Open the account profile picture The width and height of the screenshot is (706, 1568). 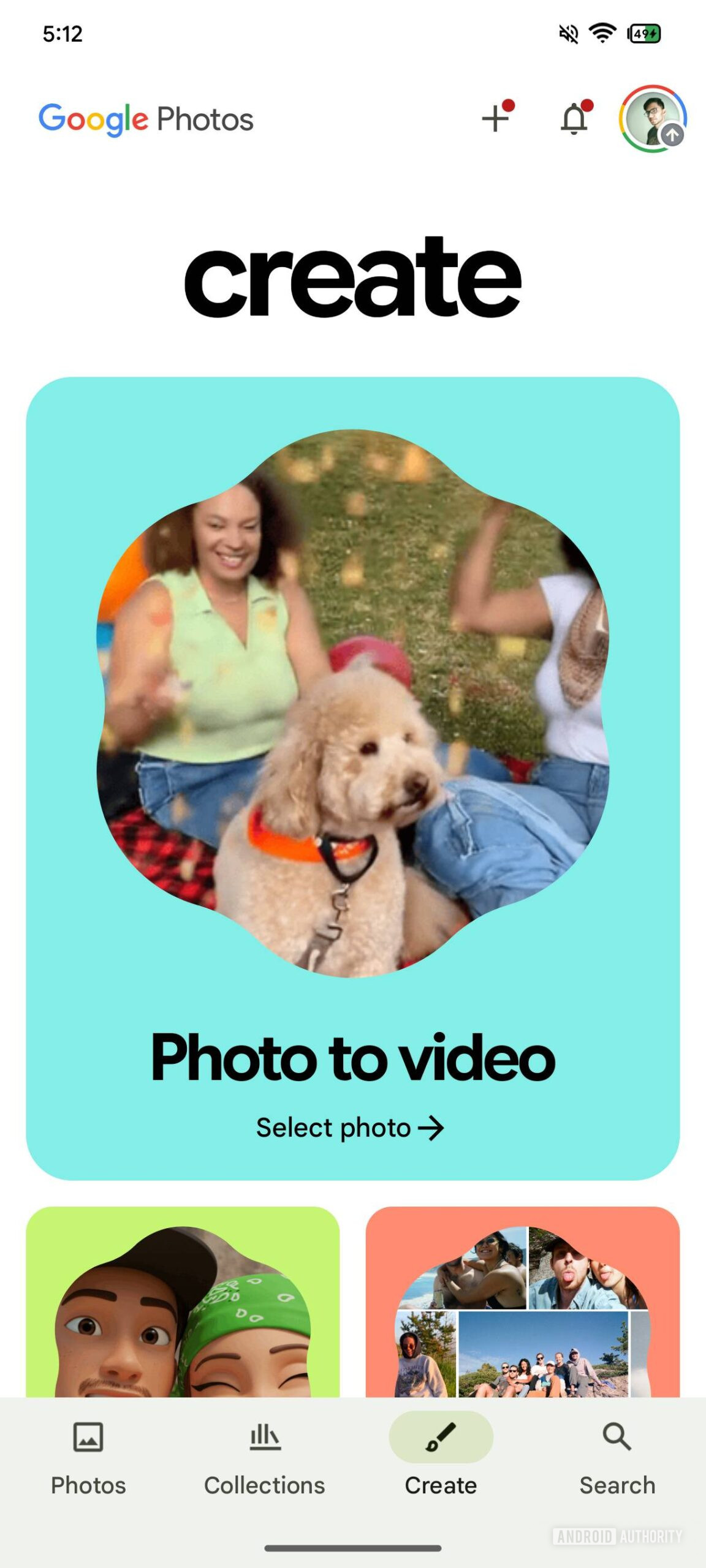pos(653,118)
